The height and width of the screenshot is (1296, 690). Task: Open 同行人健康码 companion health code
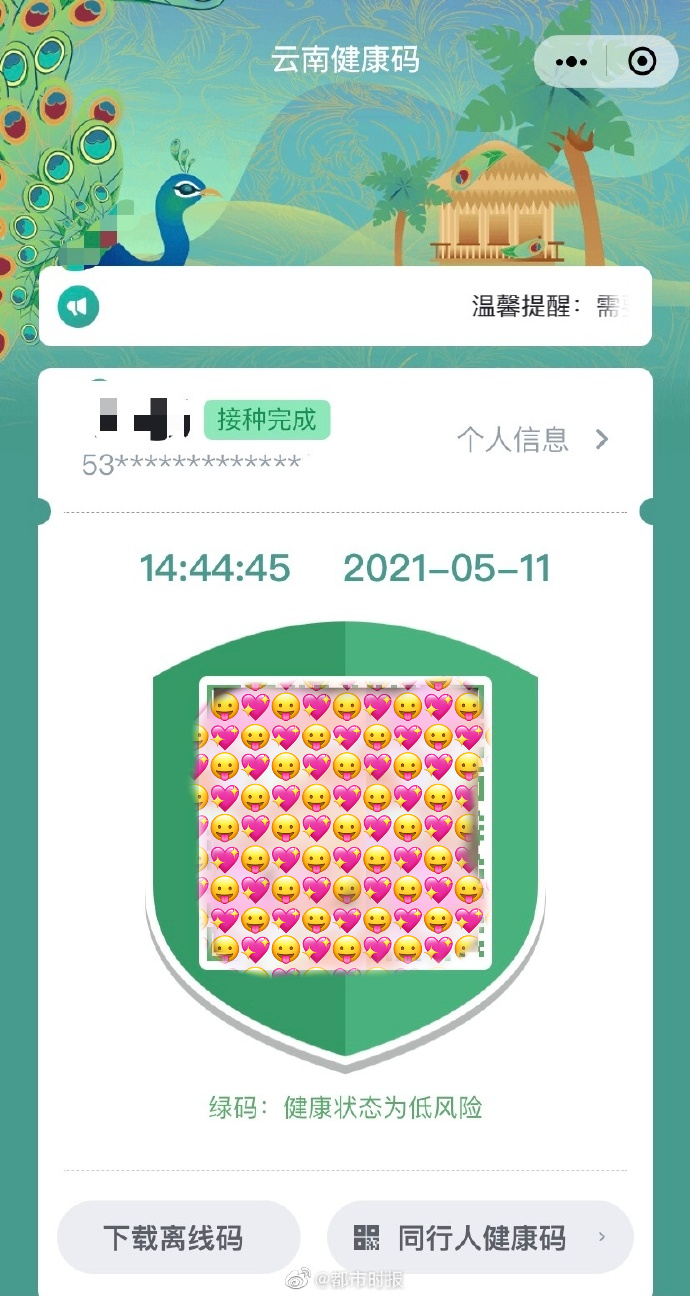(x=481, y=1238)
